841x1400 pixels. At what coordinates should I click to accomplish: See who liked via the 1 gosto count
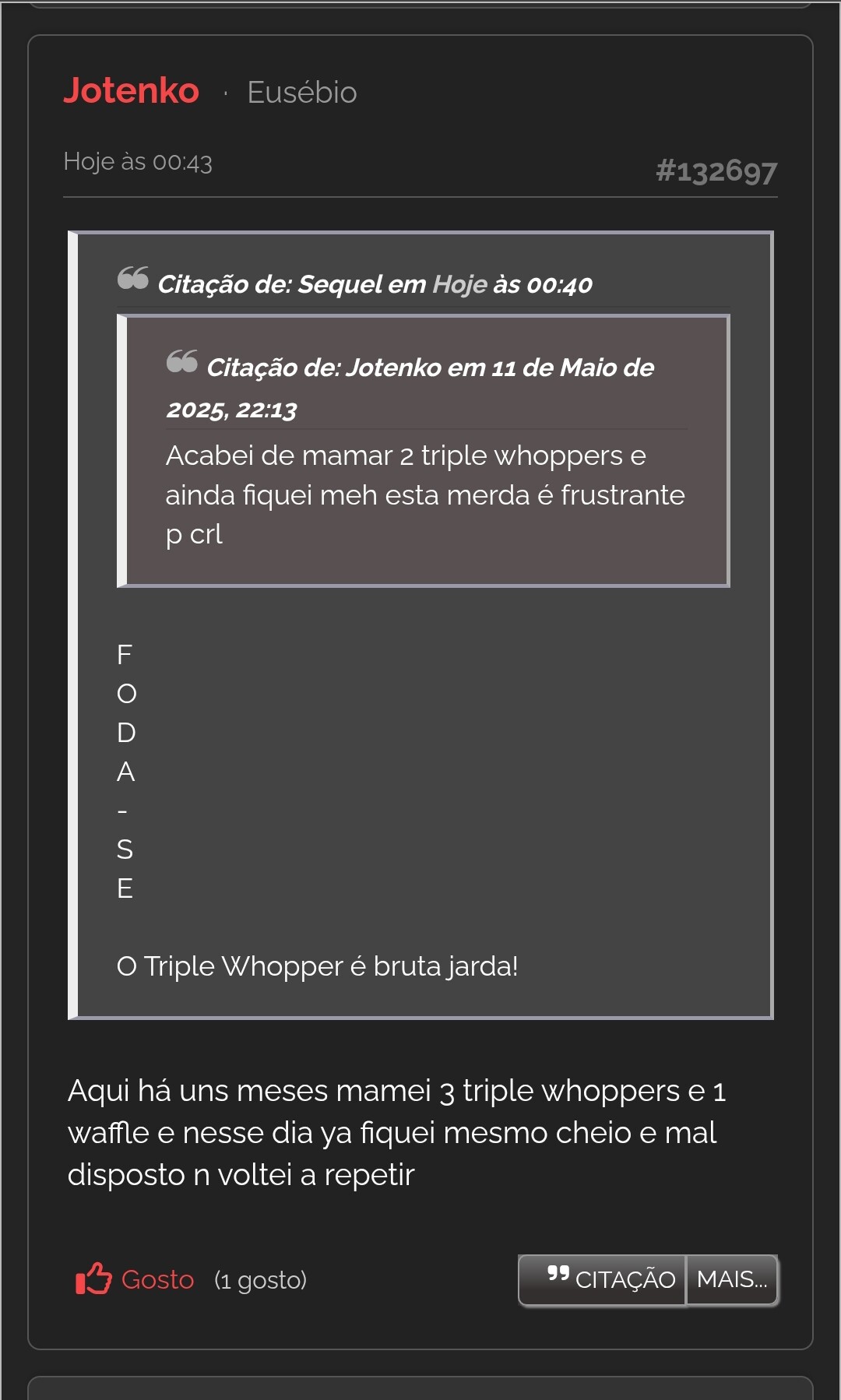point(261,1280)
